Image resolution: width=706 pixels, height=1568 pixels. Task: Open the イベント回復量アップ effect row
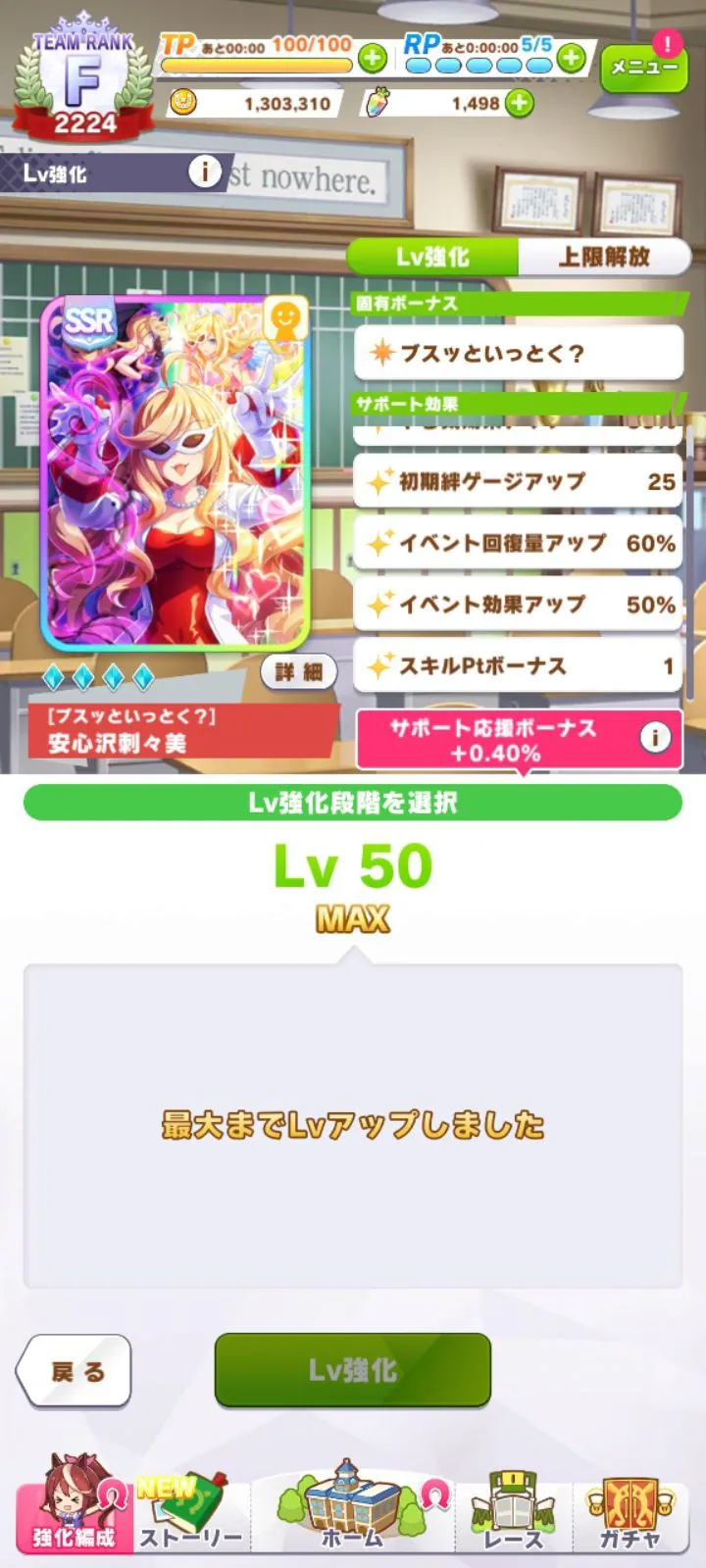(x=518, y=543)
